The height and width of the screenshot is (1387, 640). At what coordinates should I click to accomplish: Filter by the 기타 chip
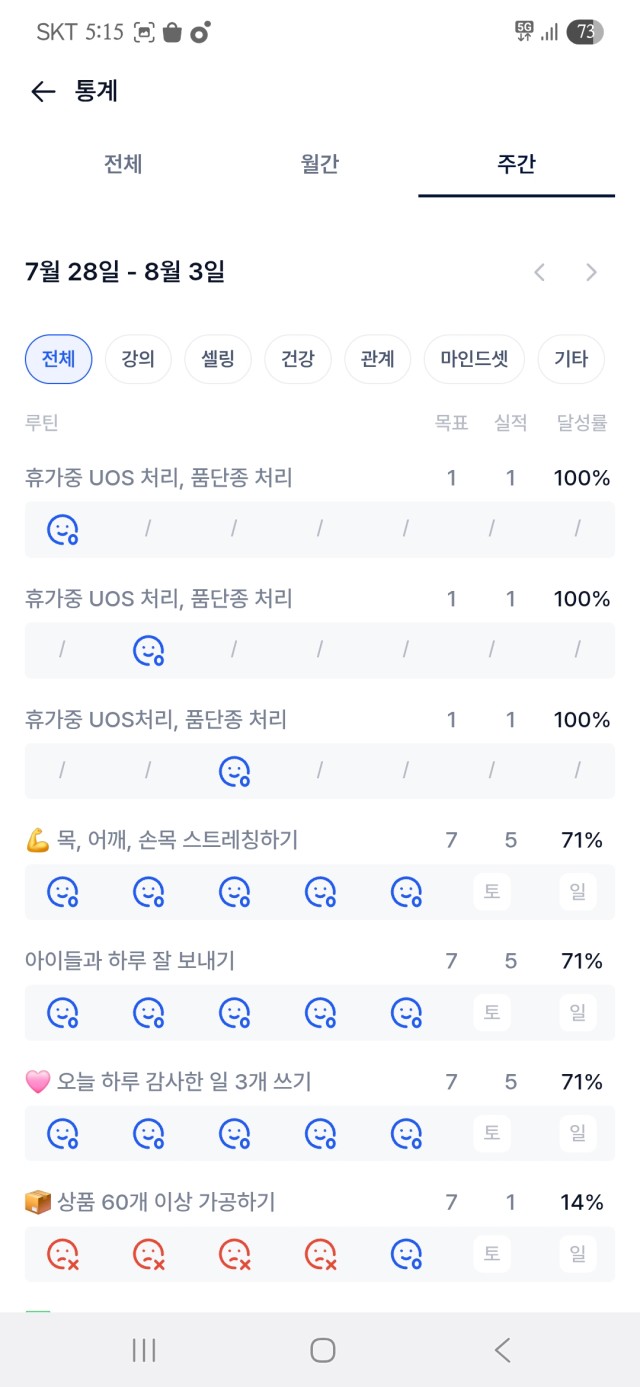(x=571, y=359)
